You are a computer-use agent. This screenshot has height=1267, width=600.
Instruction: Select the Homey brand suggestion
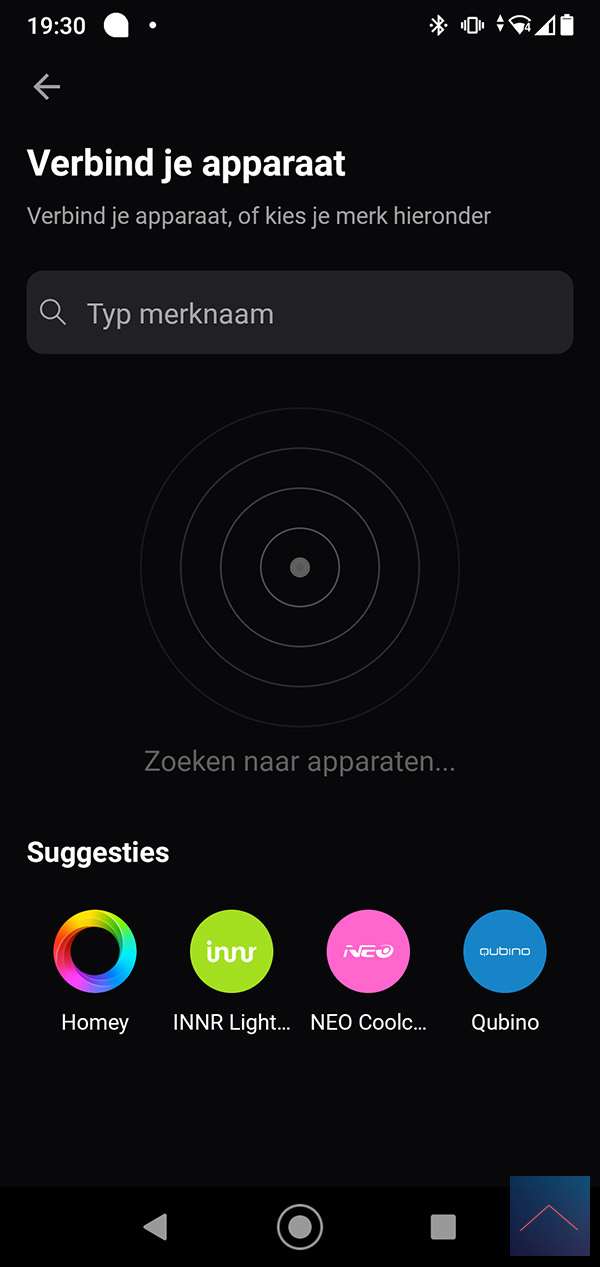point(95,951)
